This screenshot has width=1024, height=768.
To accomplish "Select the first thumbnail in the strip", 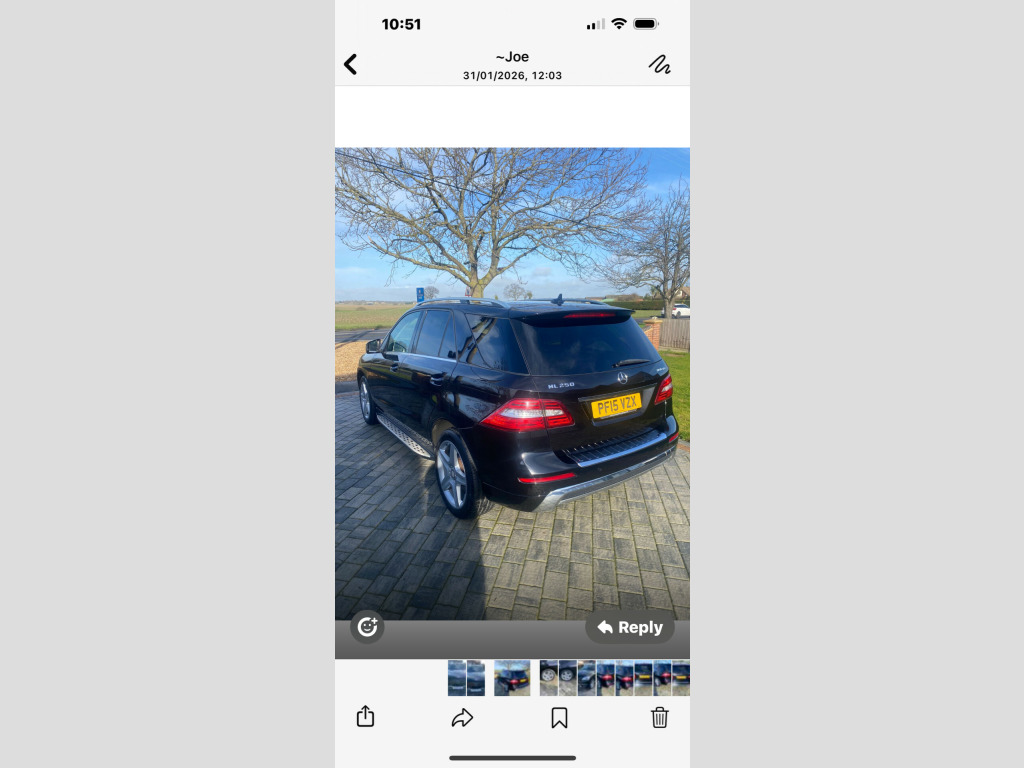I will point(457,678).
